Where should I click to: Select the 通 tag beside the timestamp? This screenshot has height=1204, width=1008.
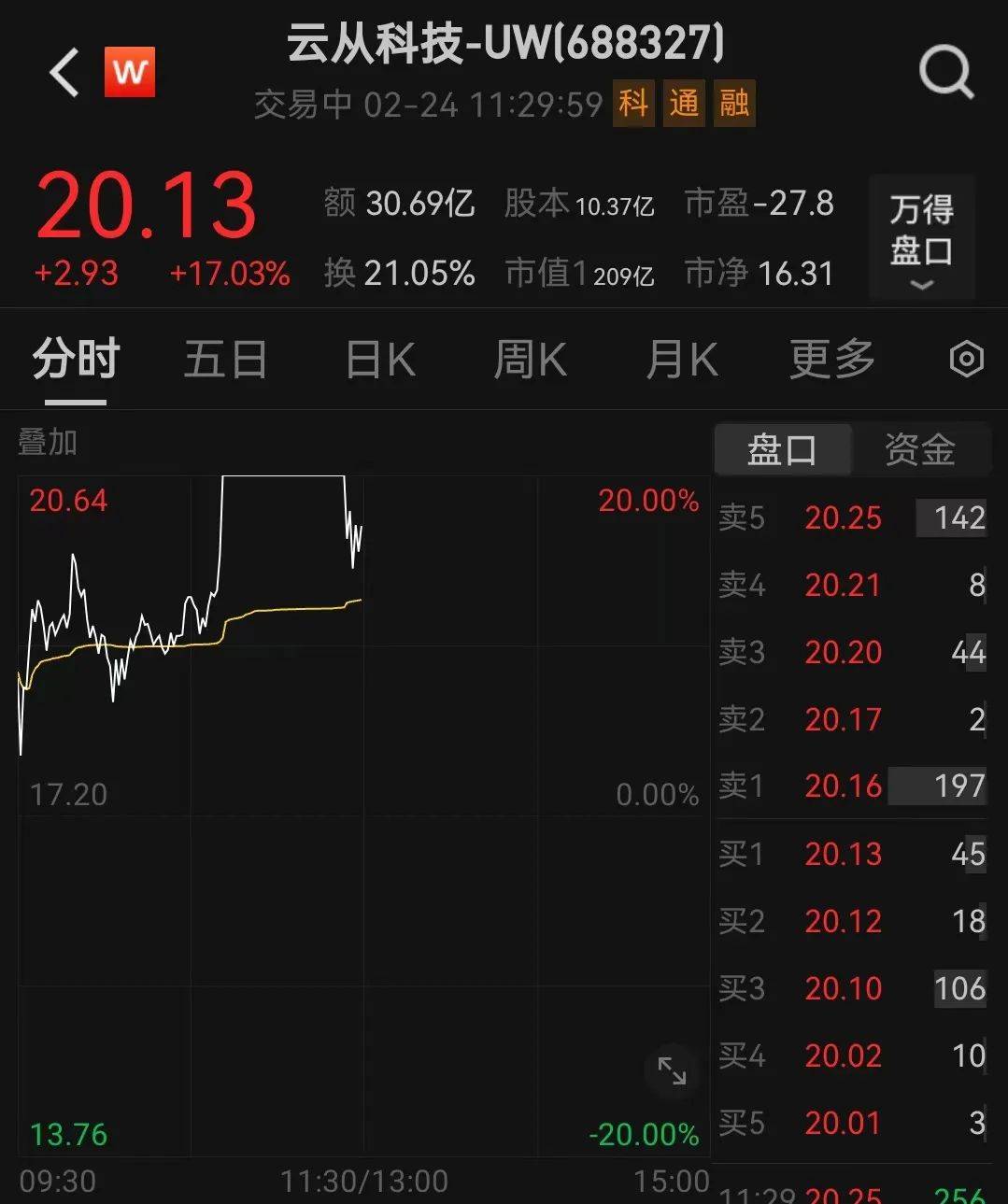click(x=685, y=105)
